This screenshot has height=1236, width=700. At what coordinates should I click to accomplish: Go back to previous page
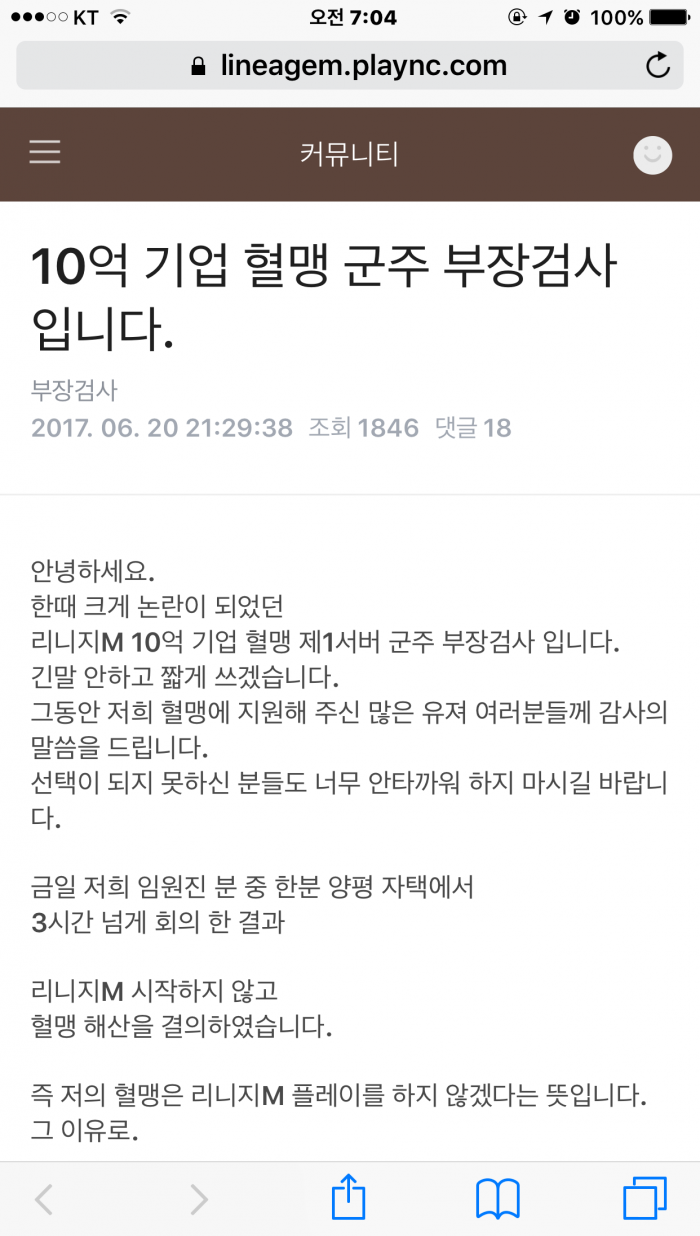coord(44,1199)
